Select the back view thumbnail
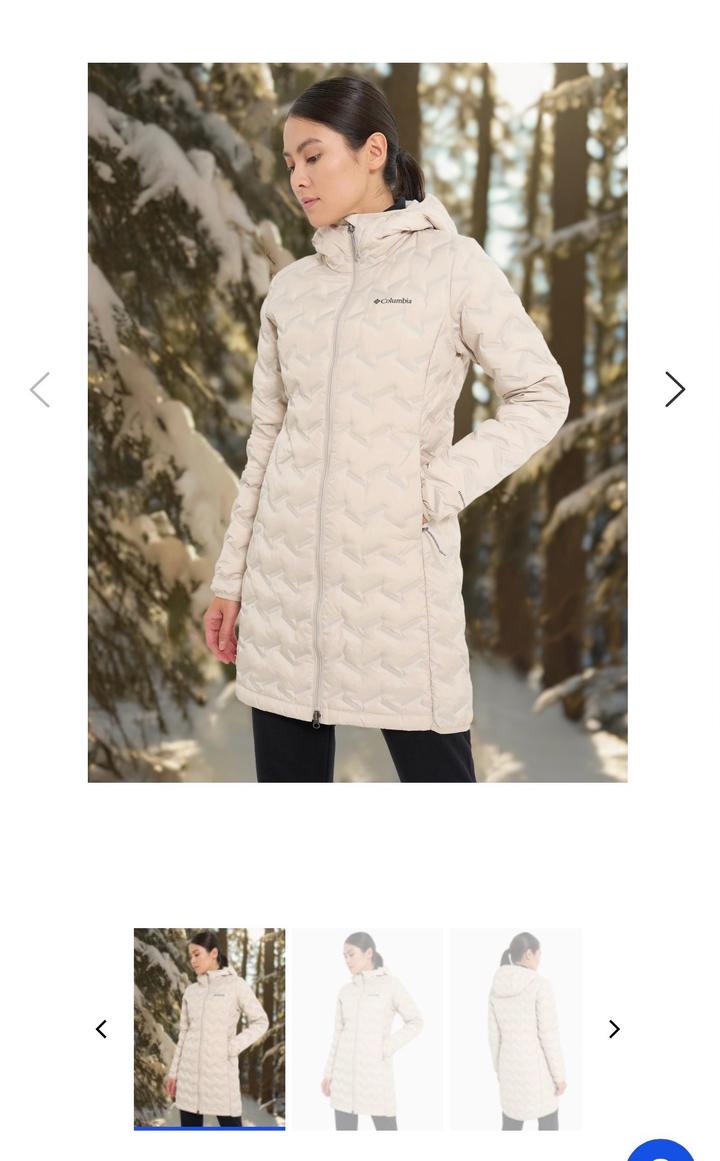Image resolution: width=720 pixels, height=1161 pixels. click(516, 1028)
